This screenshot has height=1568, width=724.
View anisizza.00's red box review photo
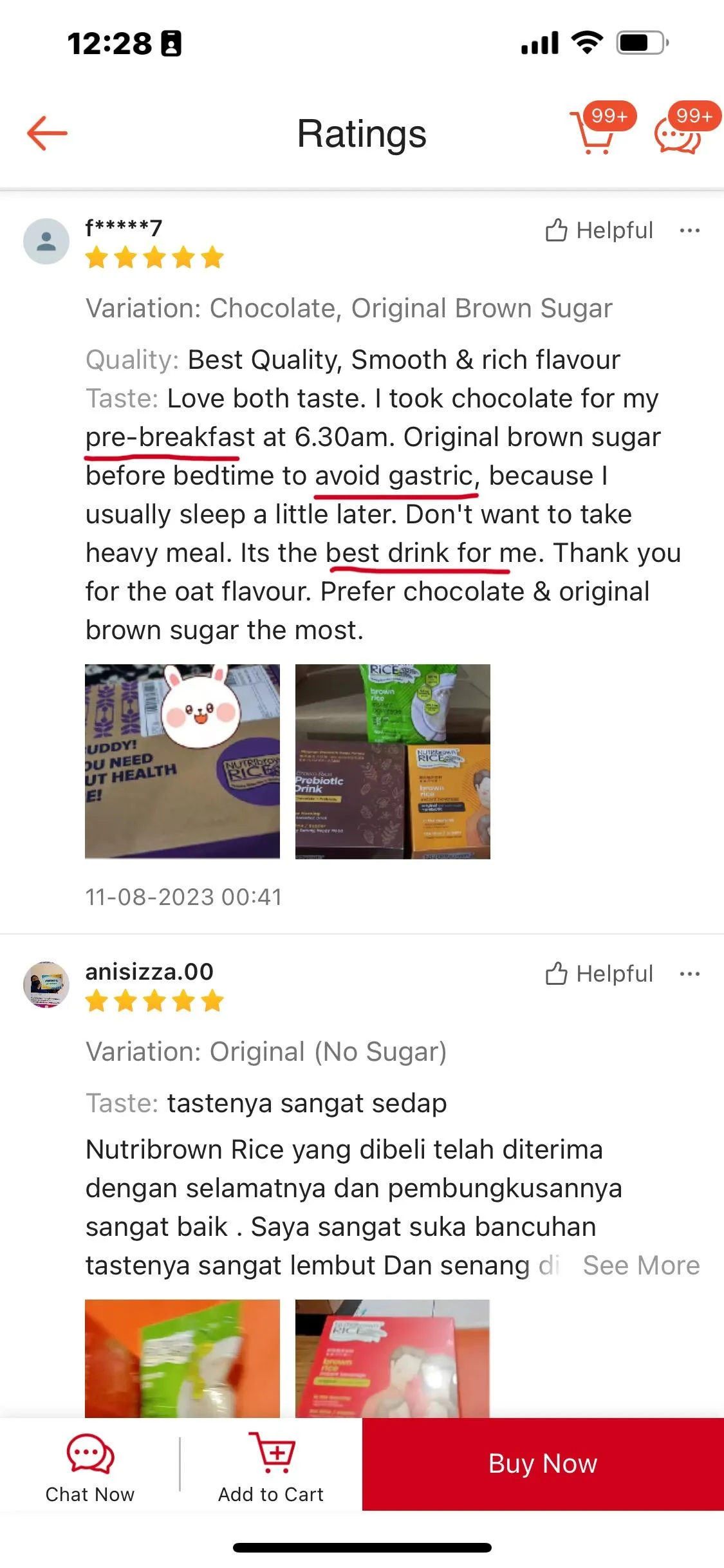coord(393,1358)
